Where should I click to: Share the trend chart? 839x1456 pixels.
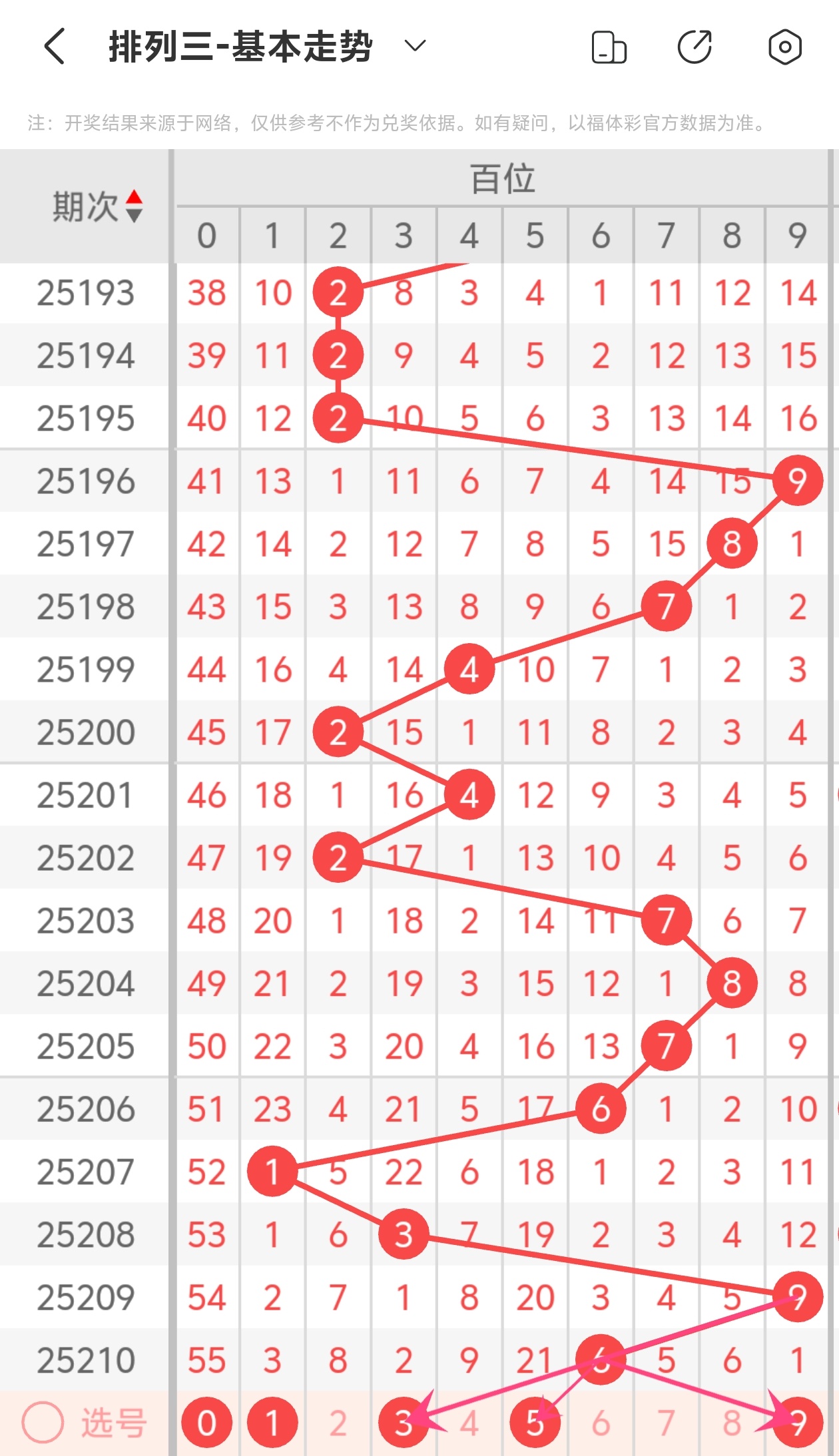click(x=695, y=47)
